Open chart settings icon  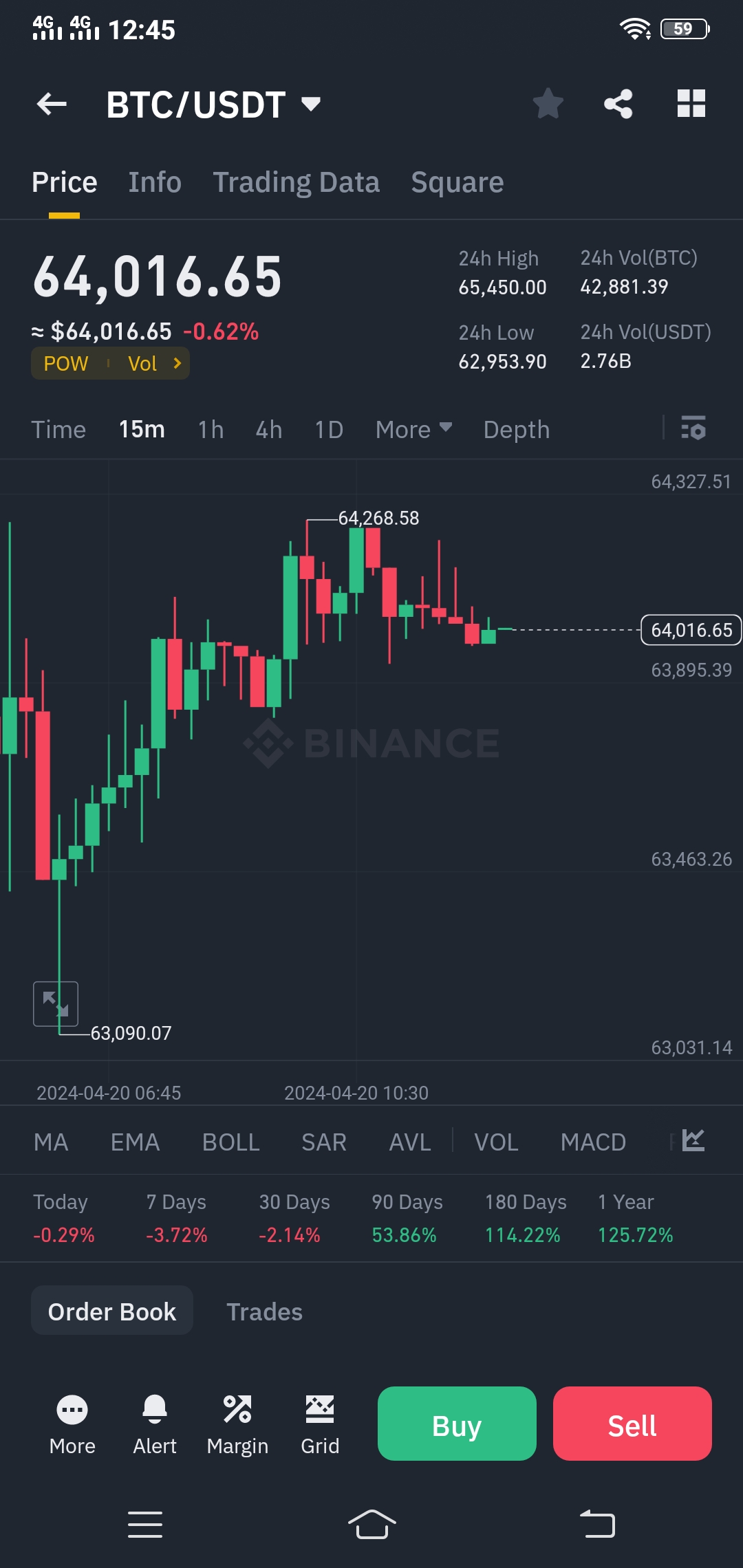693,428
